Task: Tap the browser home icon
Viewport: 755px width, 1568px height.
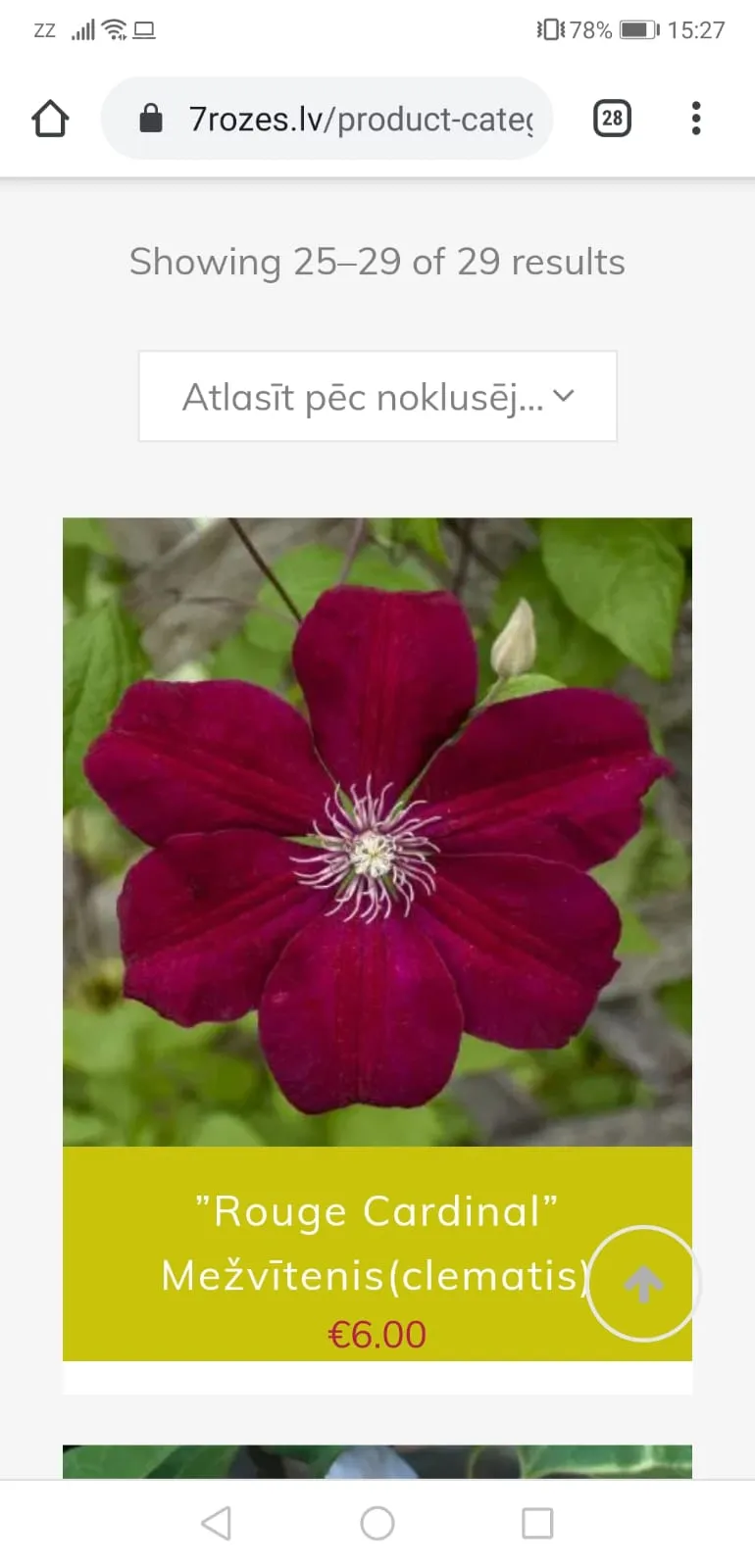Action: (50, 119)
